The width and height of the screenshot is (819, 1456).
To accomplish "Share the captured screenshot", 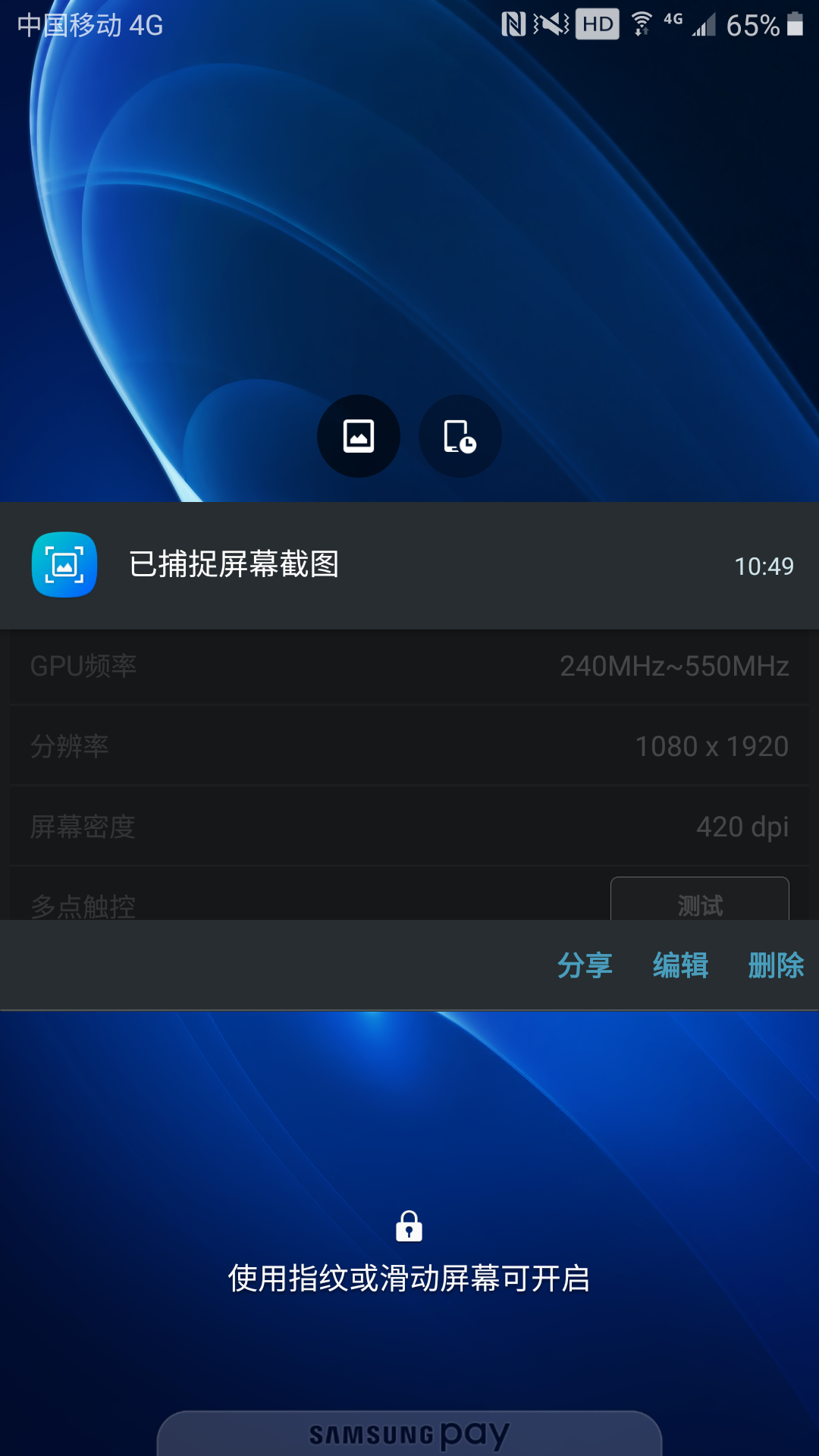I will pos(585,965).
